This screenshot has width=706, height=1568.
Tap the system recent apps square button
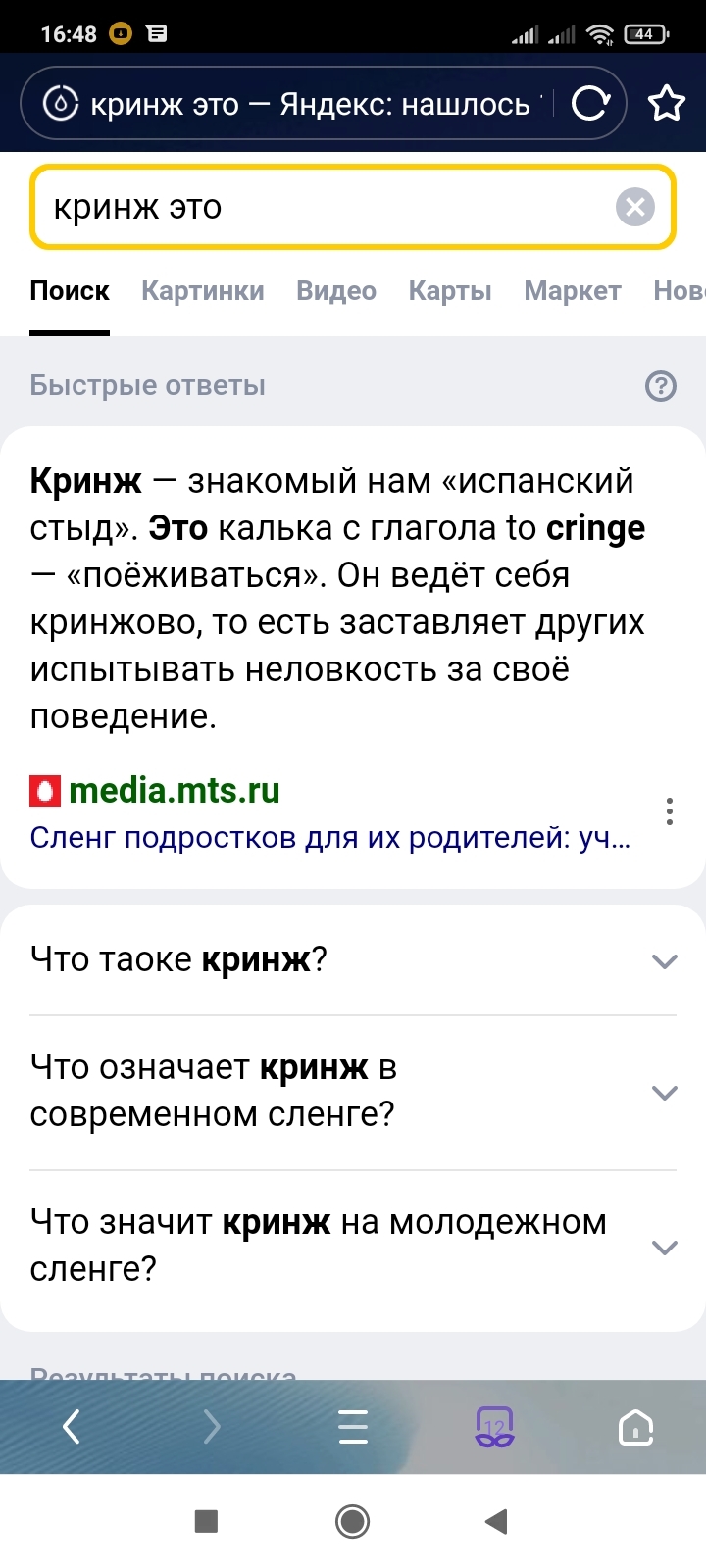(206, 1521)
